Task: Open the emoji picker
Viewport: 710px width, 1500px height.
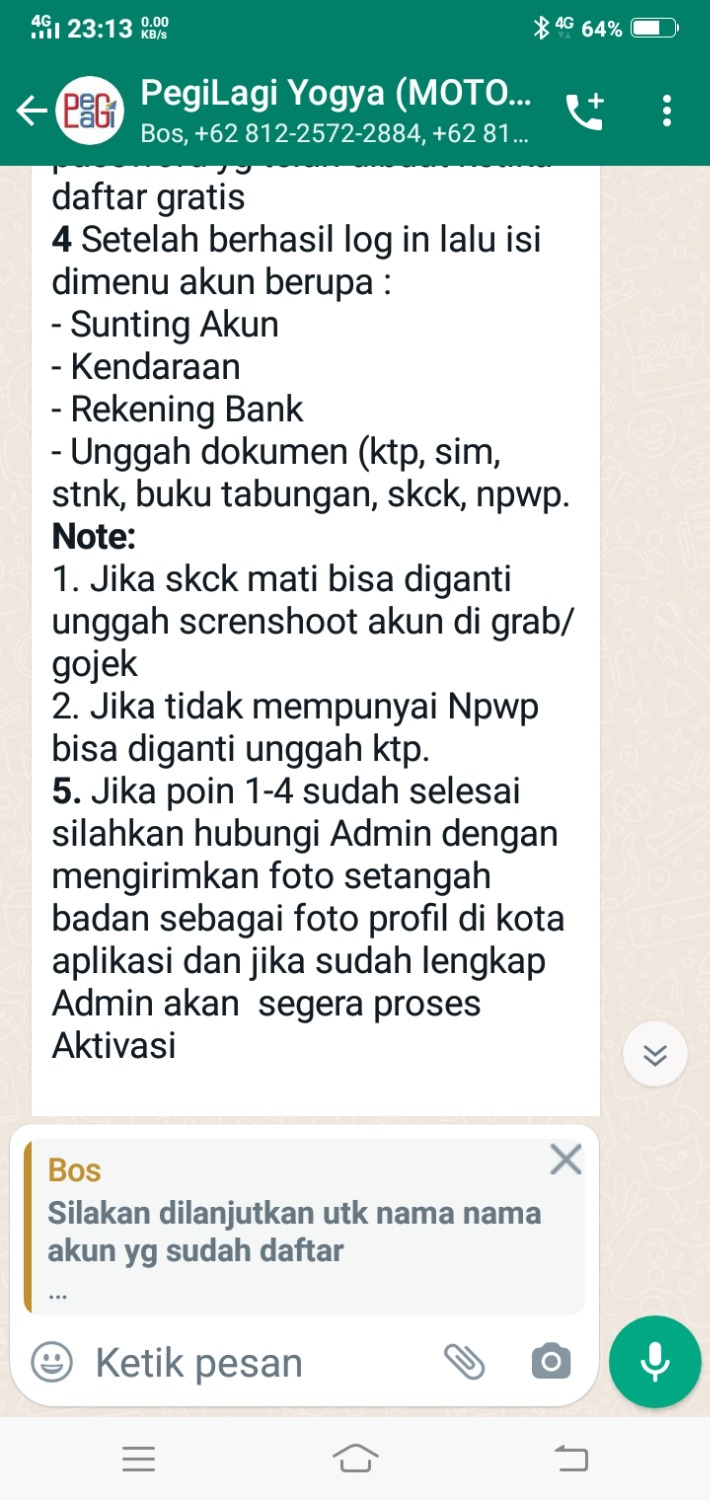Action: [x=51, y=1362]
